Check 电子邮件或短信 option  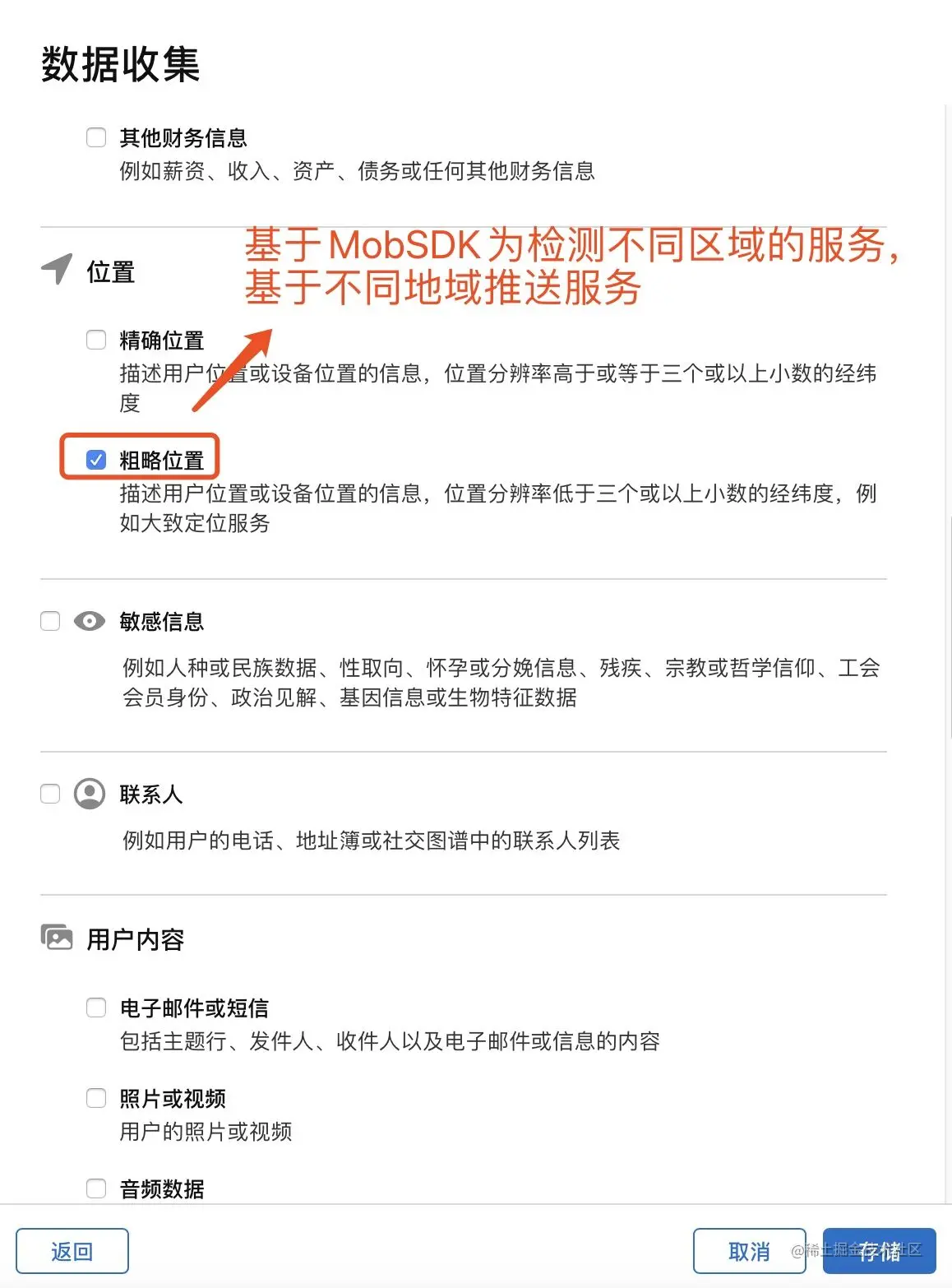click(x=96, y=1008)
